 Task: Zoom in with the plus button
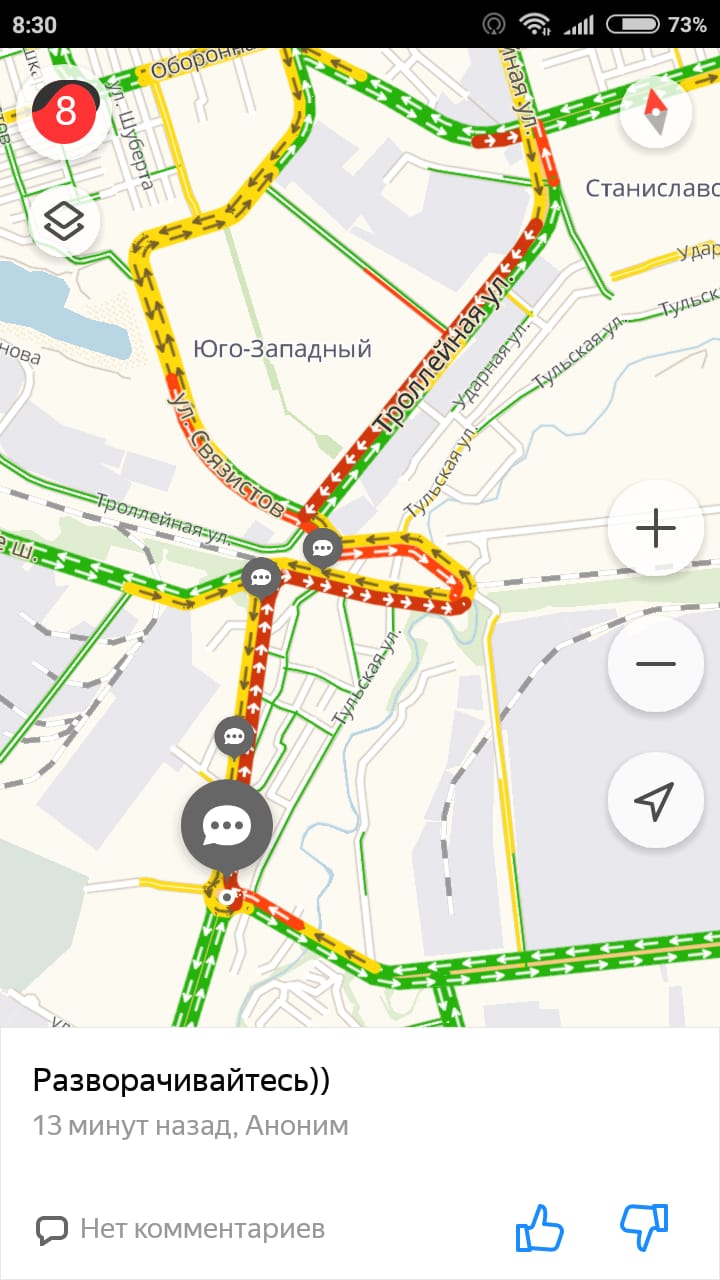tap(656, 528)
